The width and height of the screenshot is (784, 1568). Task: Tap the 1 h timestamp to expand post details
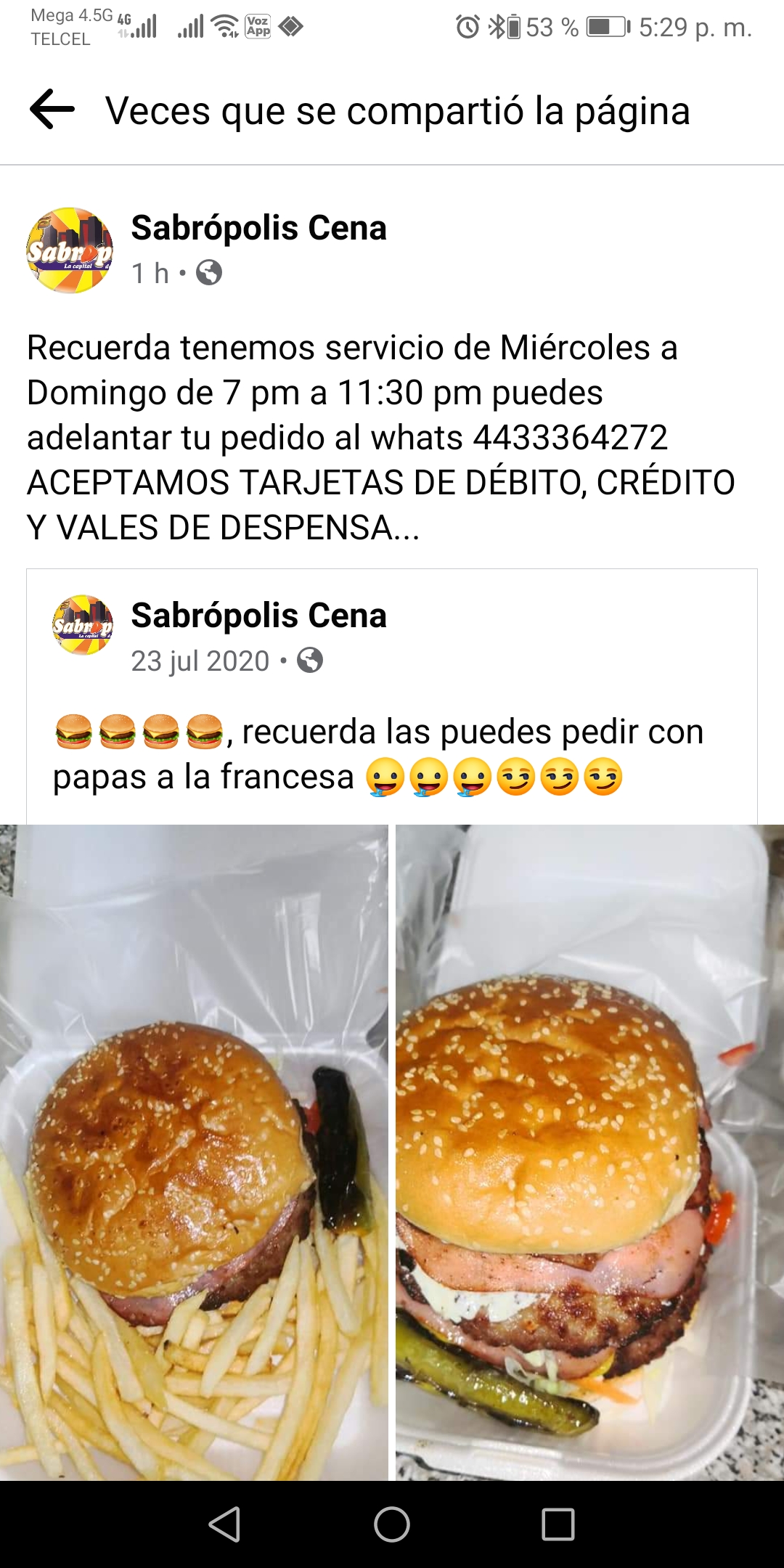pos(148,274)
